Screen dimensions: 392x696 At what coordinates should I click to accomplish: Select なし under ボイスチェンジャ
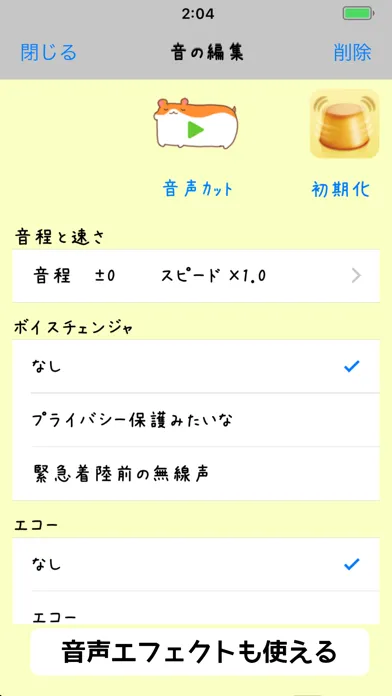[x=196, y=367]
